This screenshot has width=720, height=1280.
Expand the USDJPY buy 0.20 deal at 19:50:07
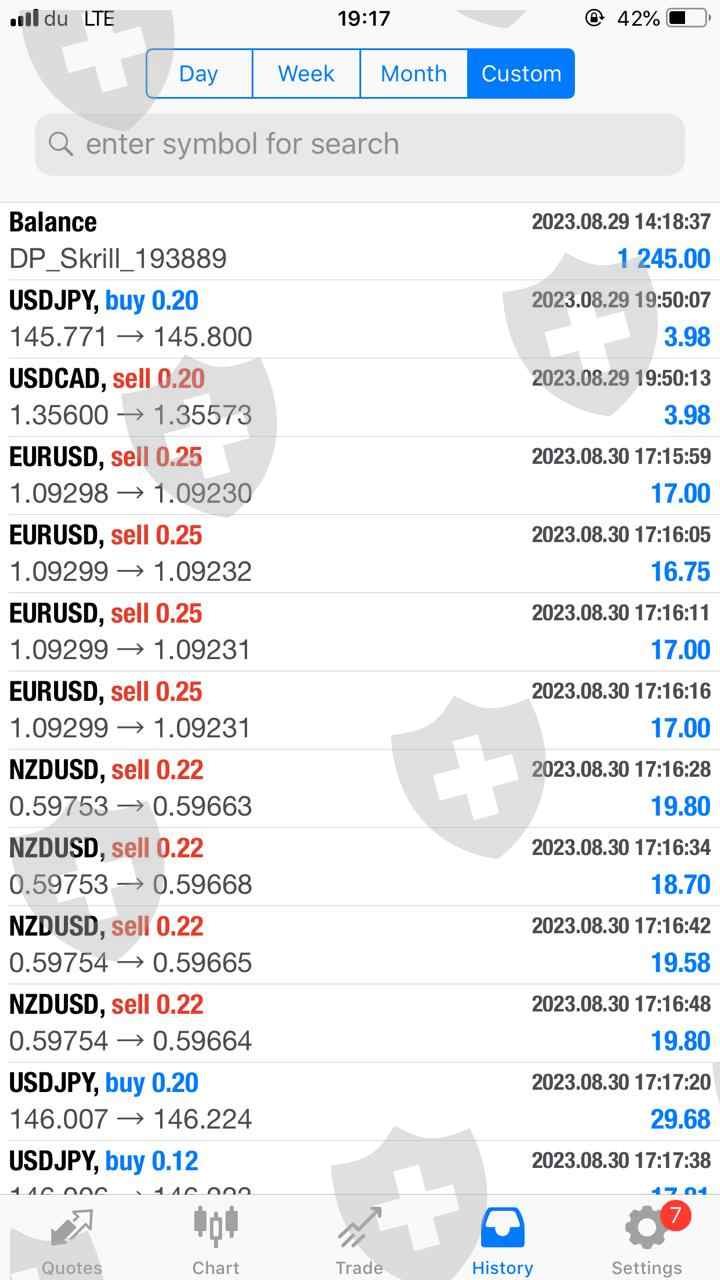click(360, 319)
